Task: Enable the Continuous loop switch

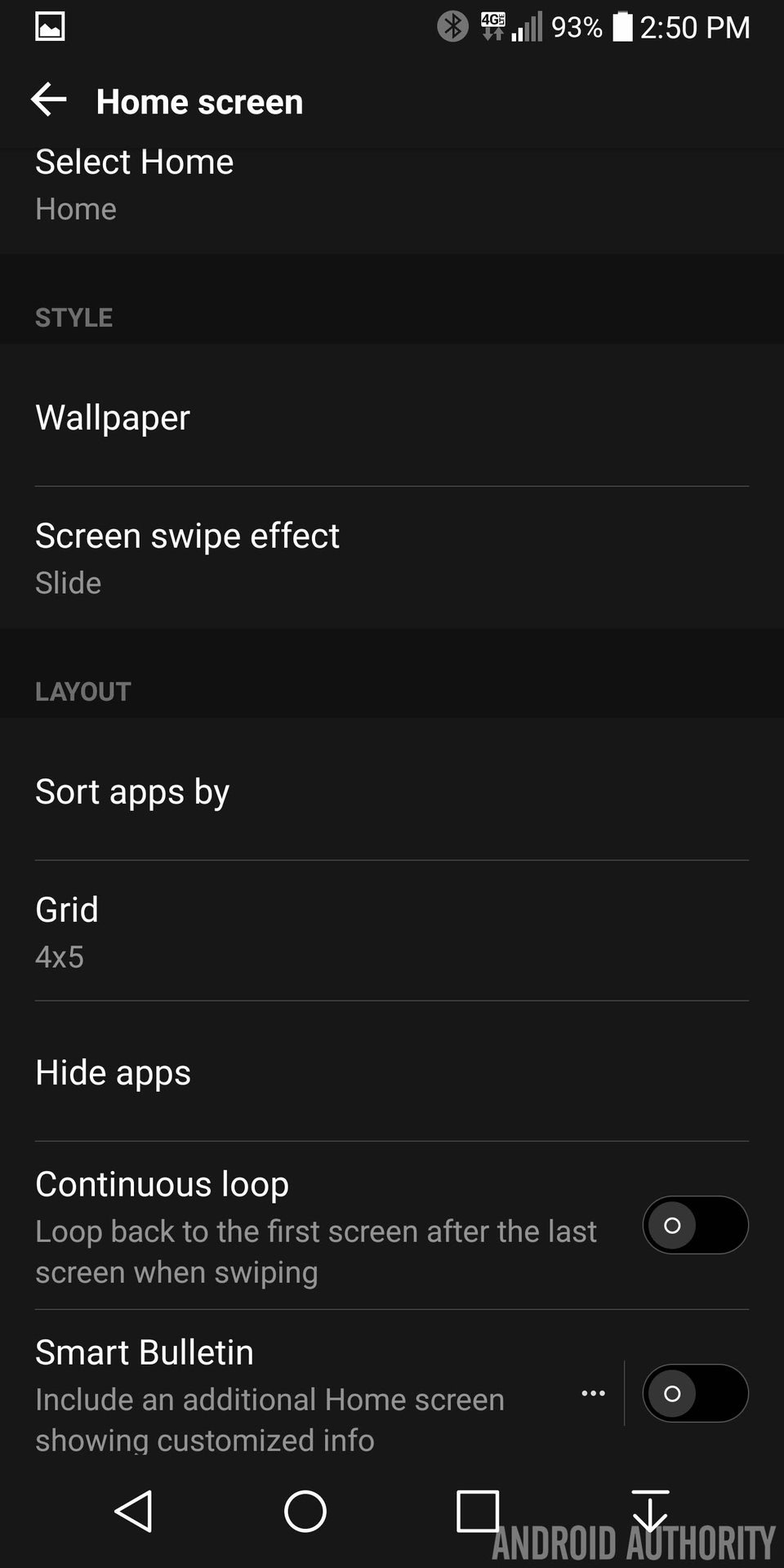Action: pos(694,1225)
